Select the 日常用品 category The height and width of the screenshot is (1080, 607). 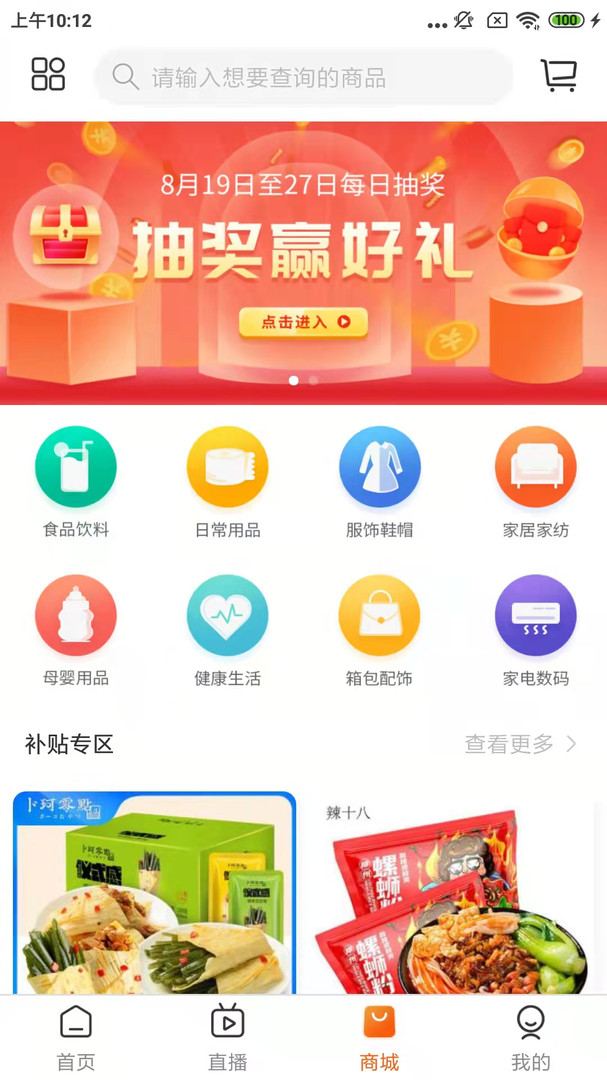tap(227, 482)
